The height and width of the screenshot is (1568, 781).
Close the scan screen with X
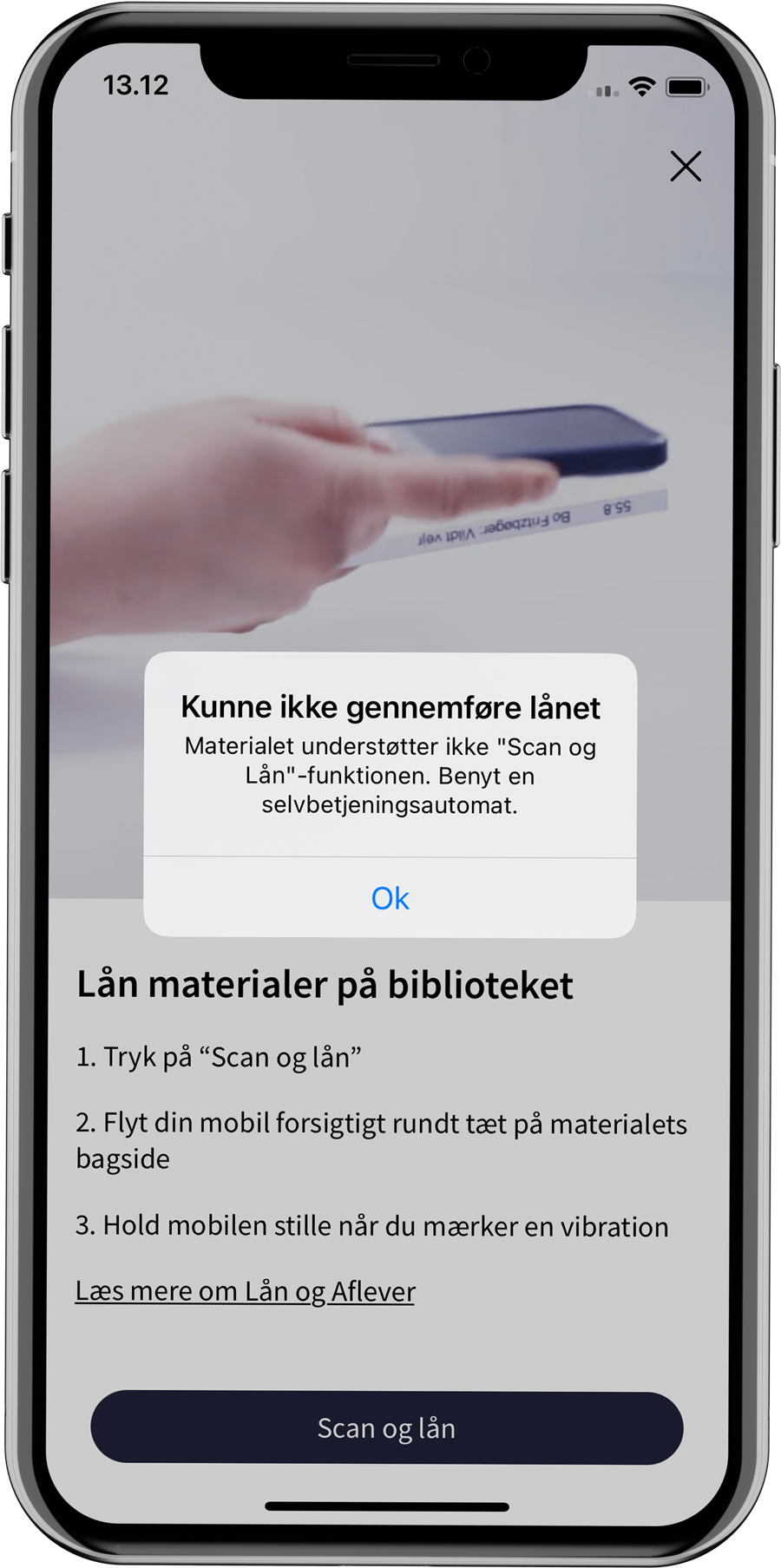point(685,166)
